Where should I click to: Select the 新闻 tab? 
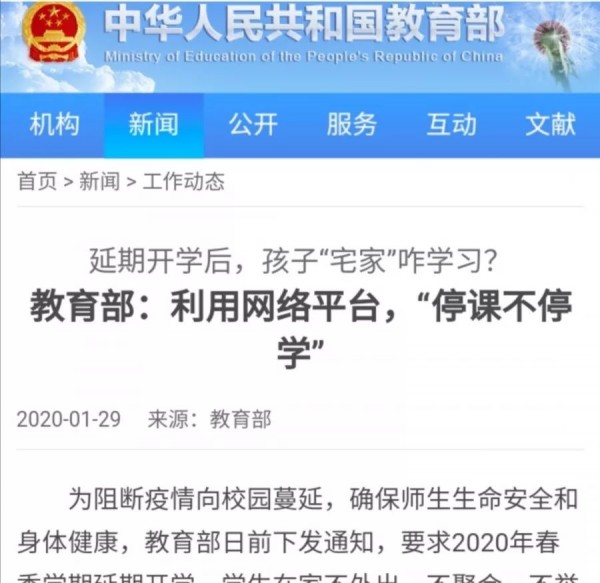tap(153, 125)
